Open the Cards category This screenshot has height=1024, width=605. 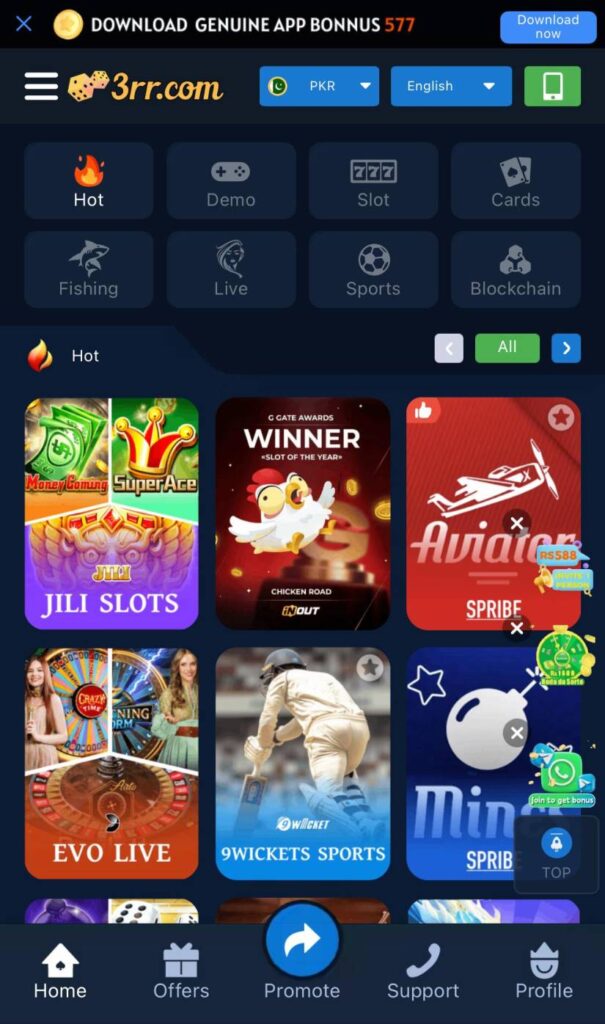pos(515,181)
